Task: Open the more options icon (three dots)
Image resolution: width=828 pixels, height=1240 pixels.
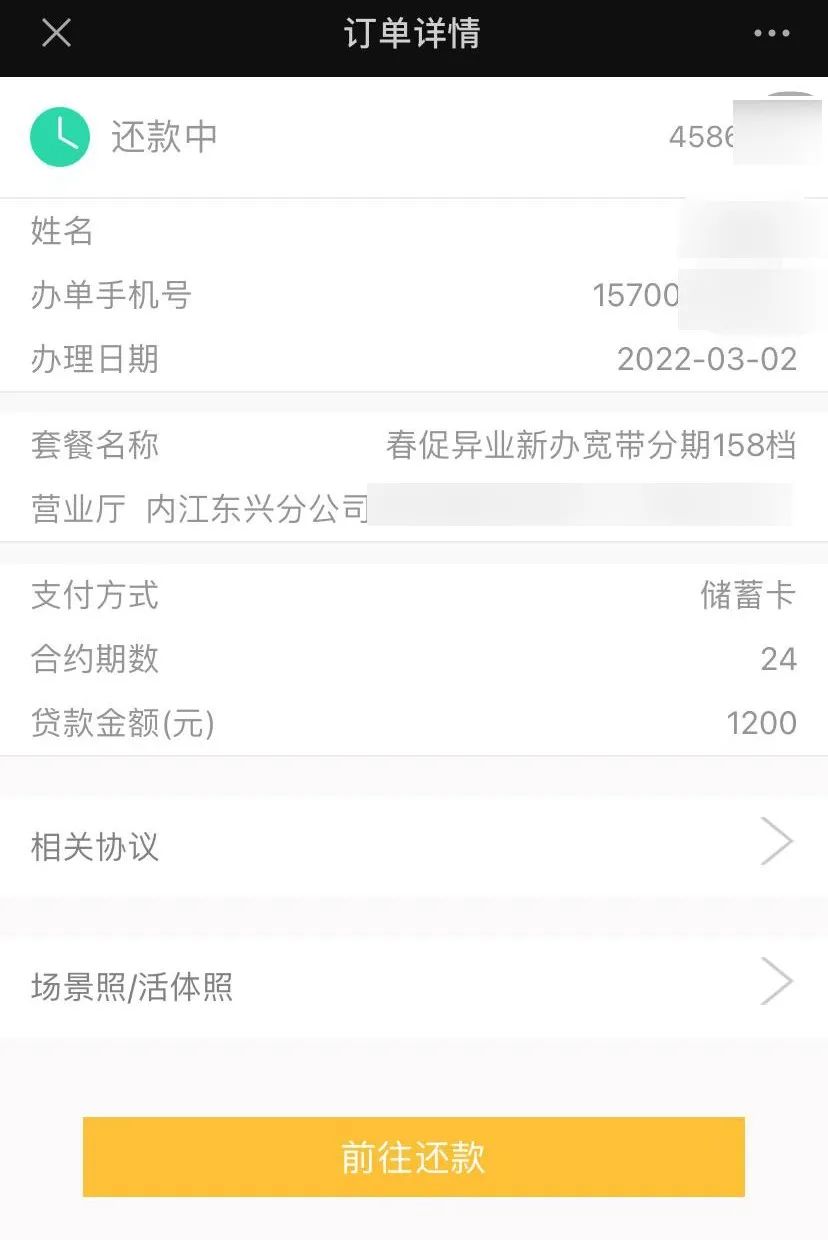Action: pyautogui.click(x=771, y=33)
